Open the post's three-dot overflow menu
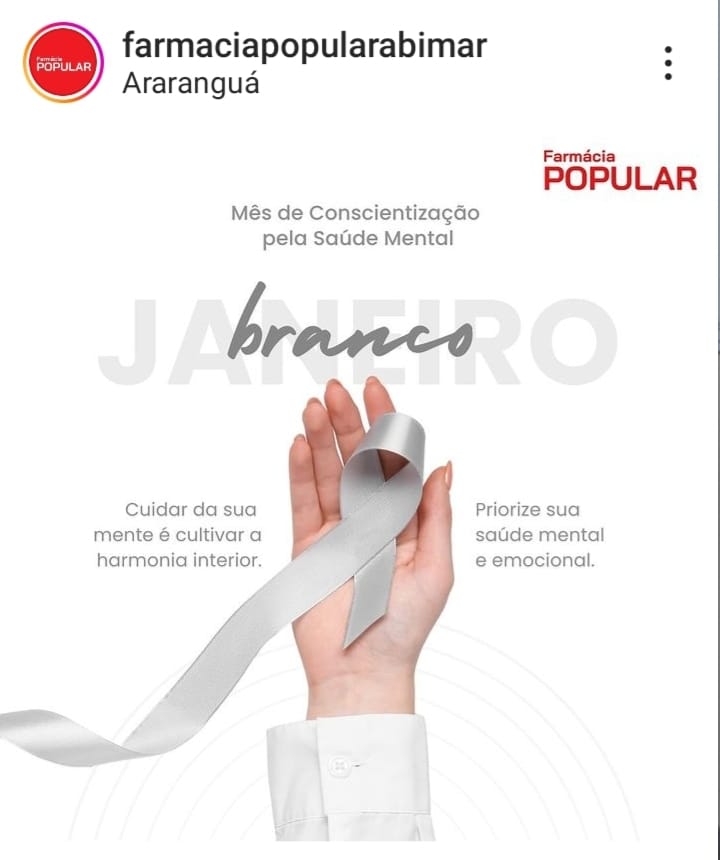Screen dimensions: 720x860 tap(668, 63)
